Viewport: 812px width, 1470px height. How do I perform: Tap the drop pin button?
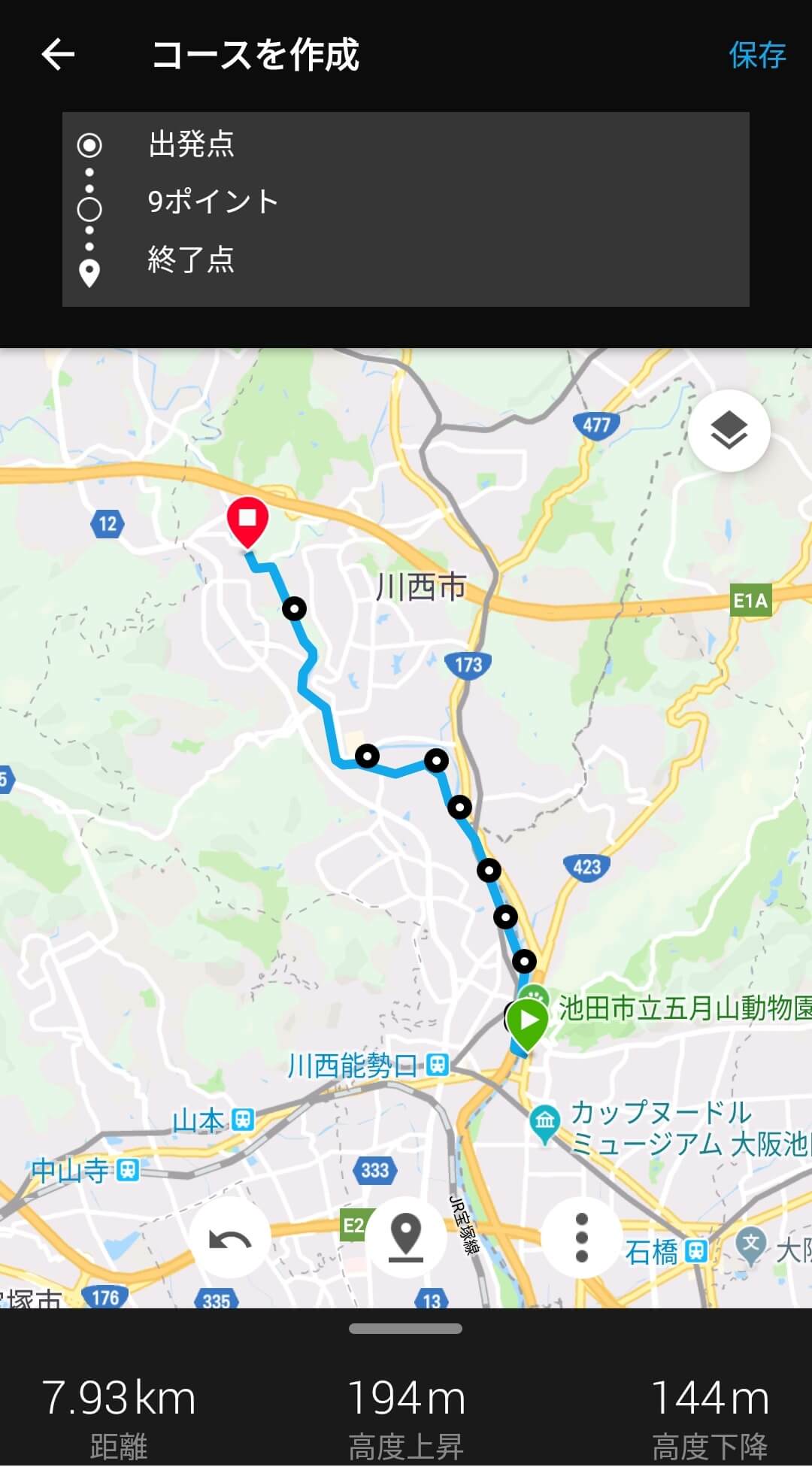click(x=406, y=1238)
